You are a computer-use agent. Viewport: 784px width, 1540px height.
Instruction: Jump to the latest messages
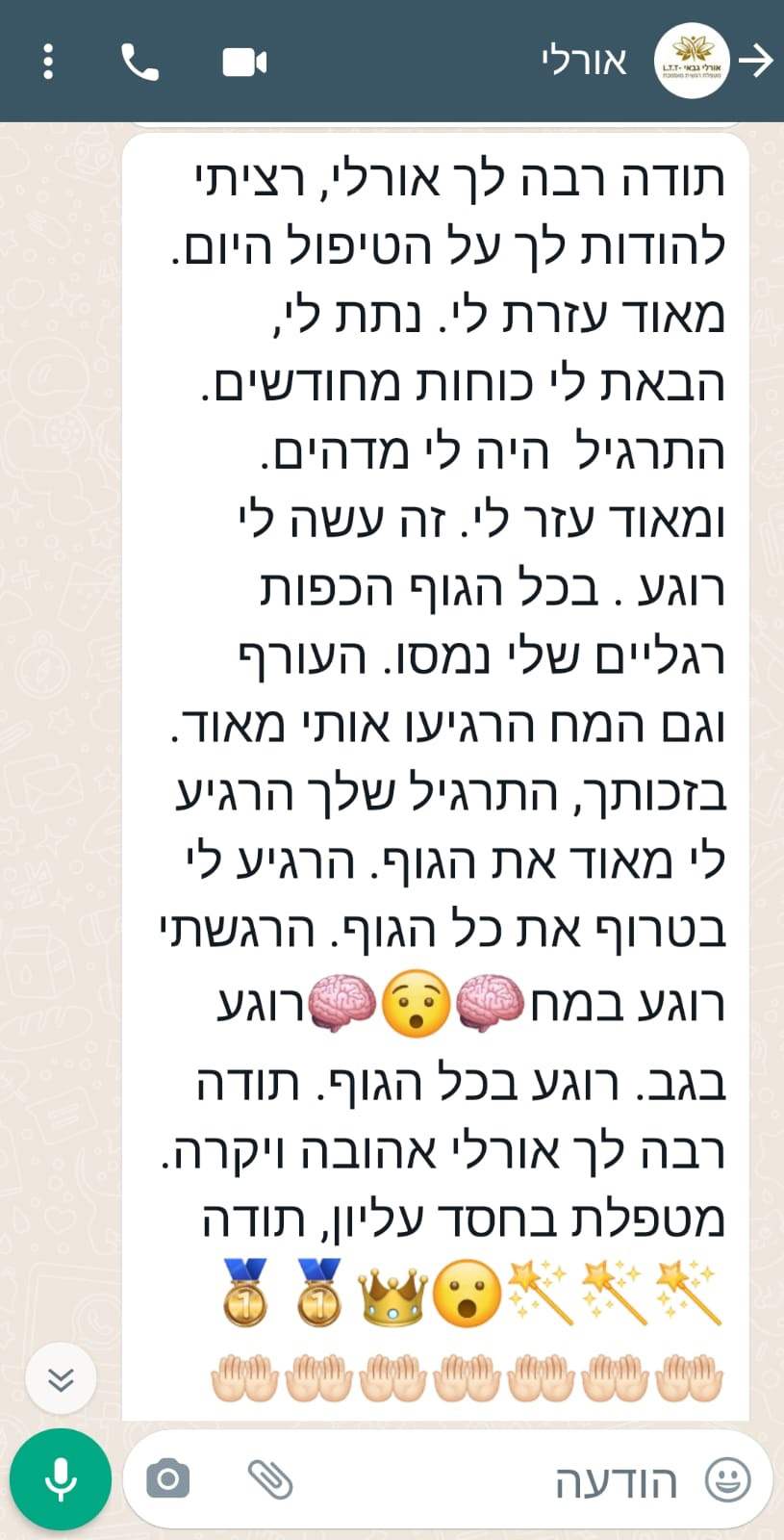point(61,1380)
